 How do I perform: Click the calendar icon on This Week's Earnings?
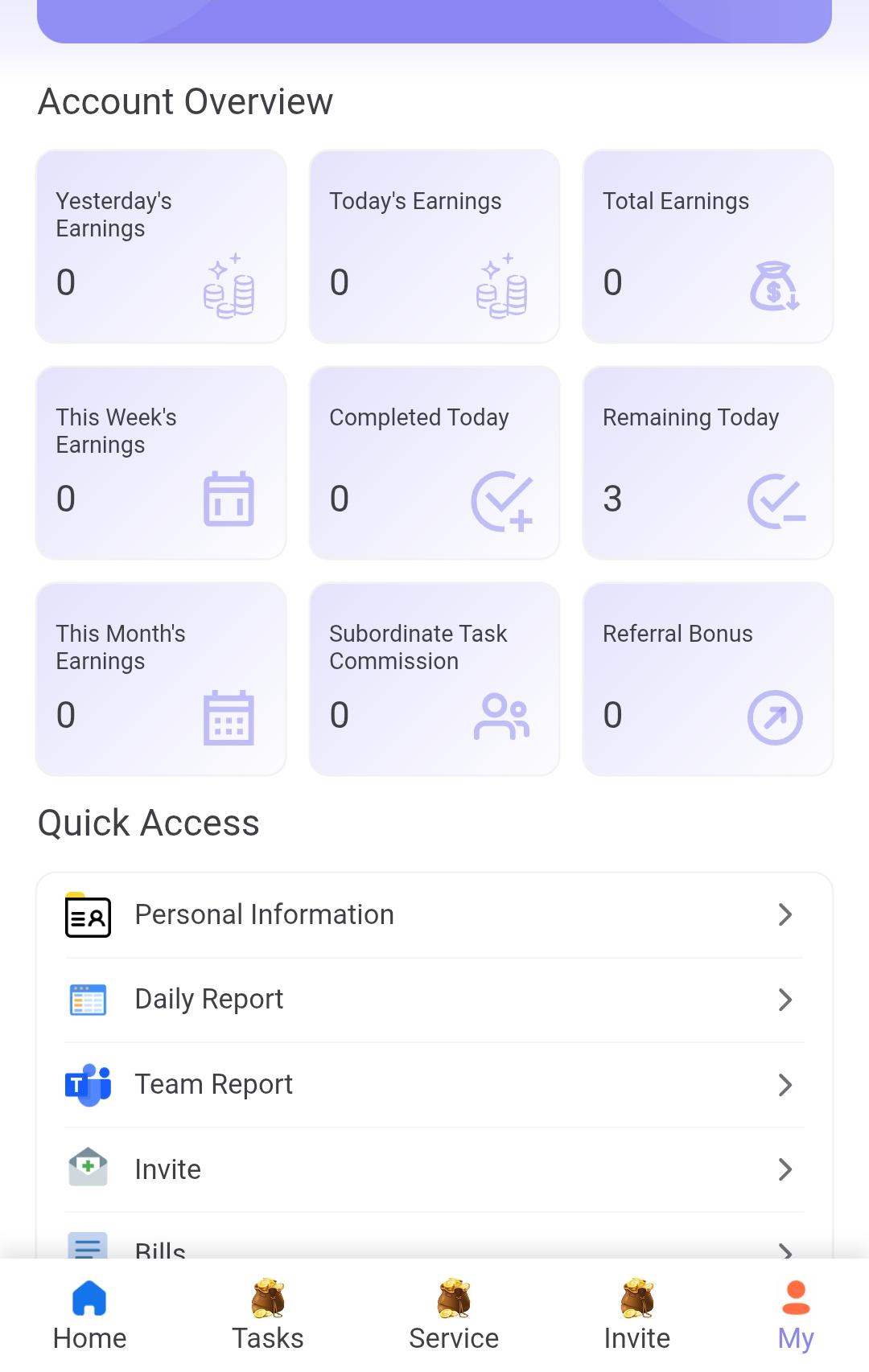coord(228,499)
